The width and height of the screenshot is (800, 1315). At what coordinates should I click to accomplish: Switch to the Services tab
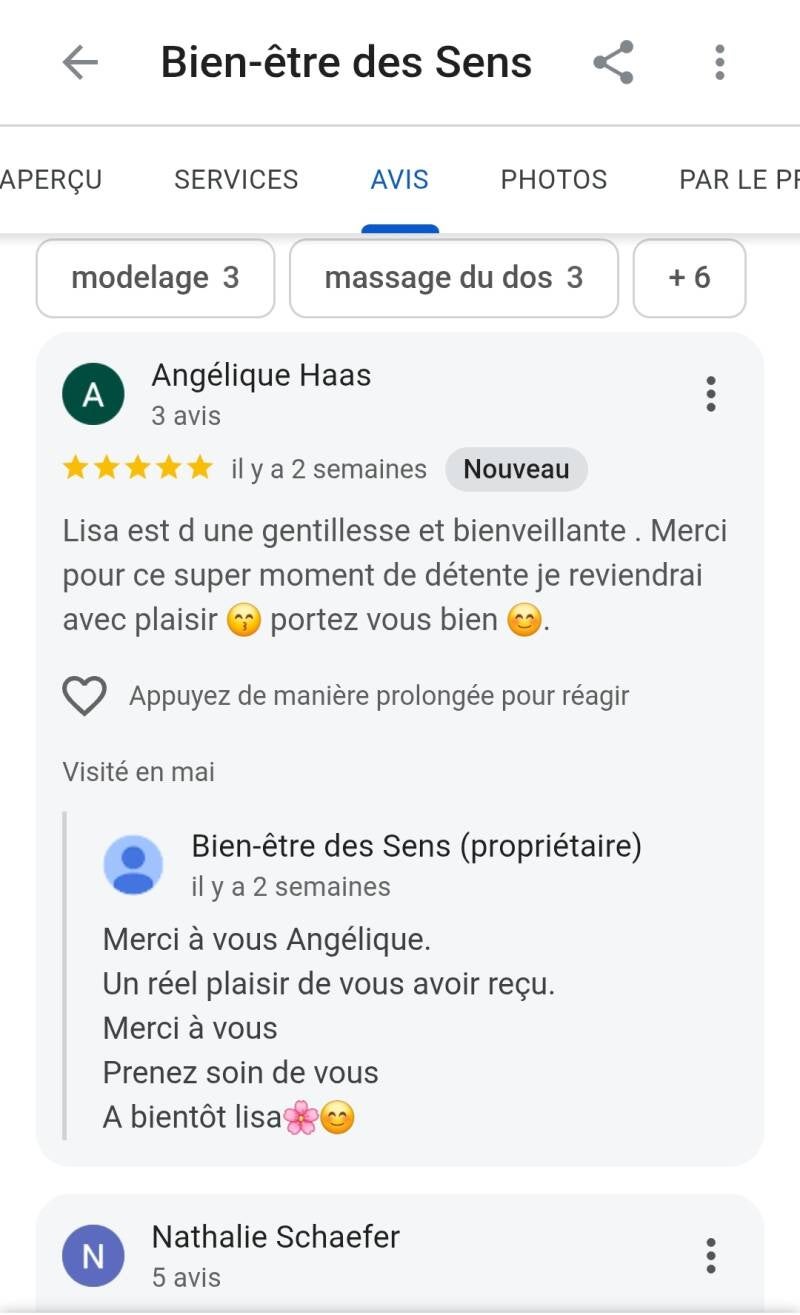(236, 180)
